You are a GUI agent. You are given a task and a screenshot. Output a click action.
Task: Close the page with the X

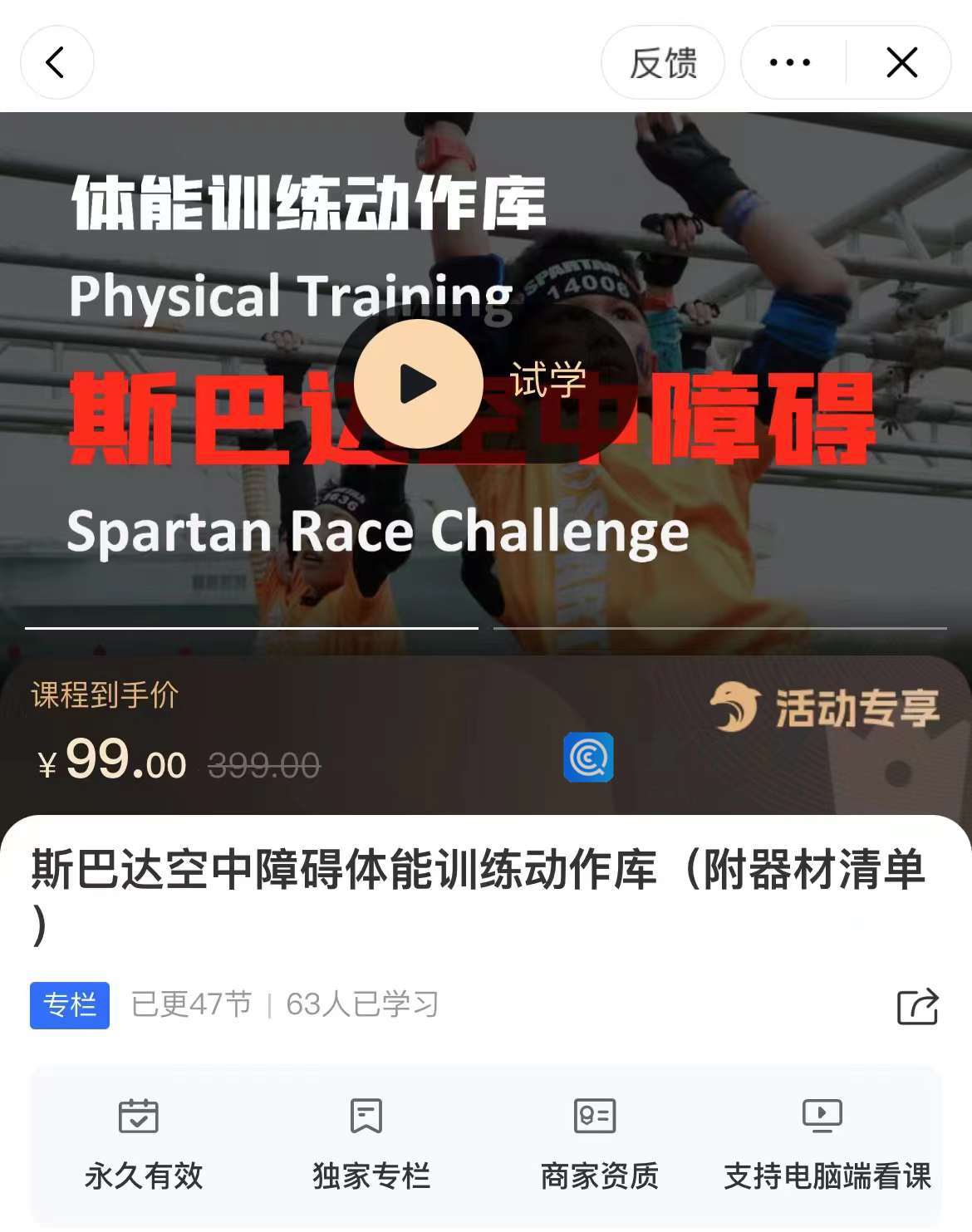[x=901, y=62]
